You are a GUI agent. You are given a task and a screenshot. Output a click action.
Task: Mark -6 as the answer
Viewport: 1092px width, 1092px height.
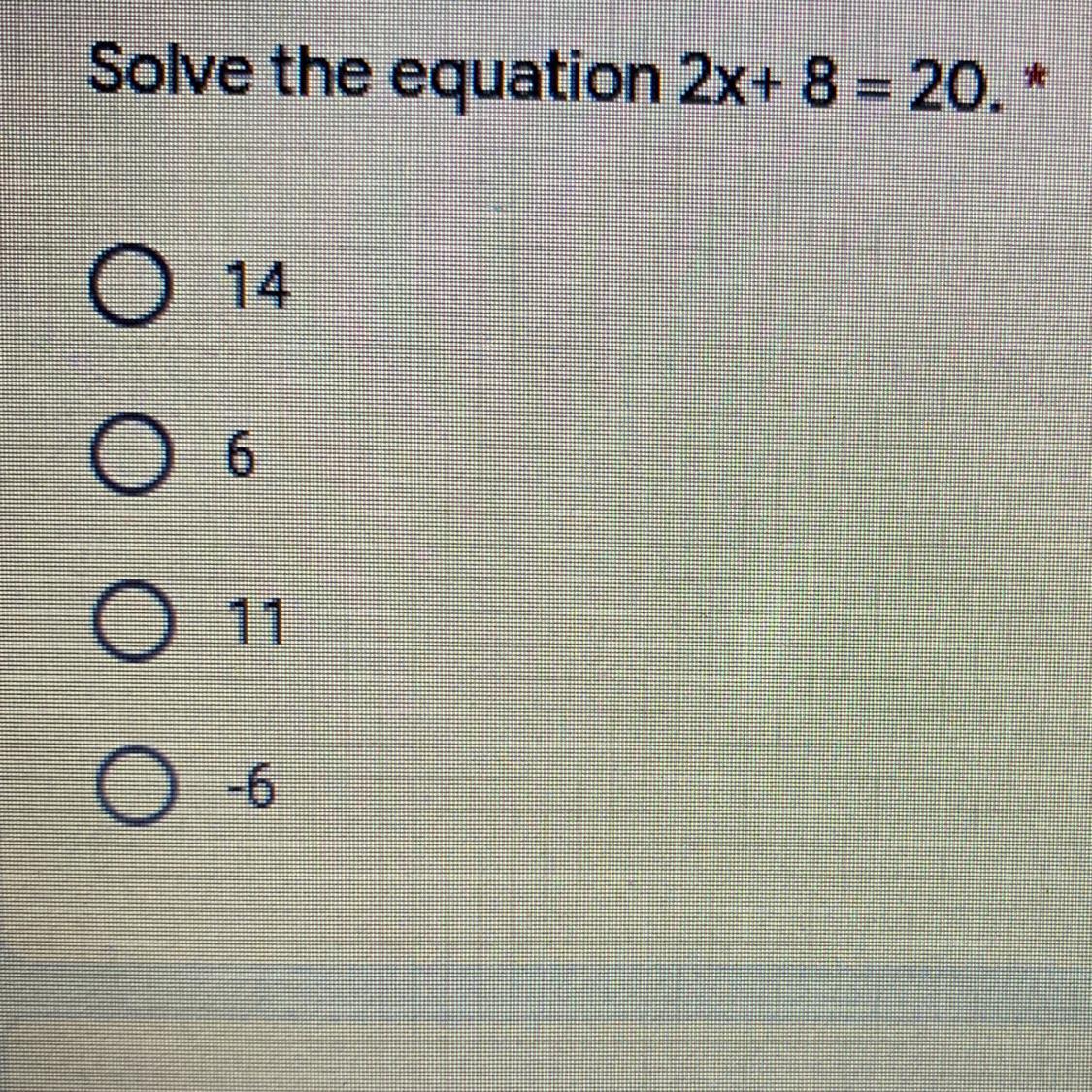click(x=133, y=785)
